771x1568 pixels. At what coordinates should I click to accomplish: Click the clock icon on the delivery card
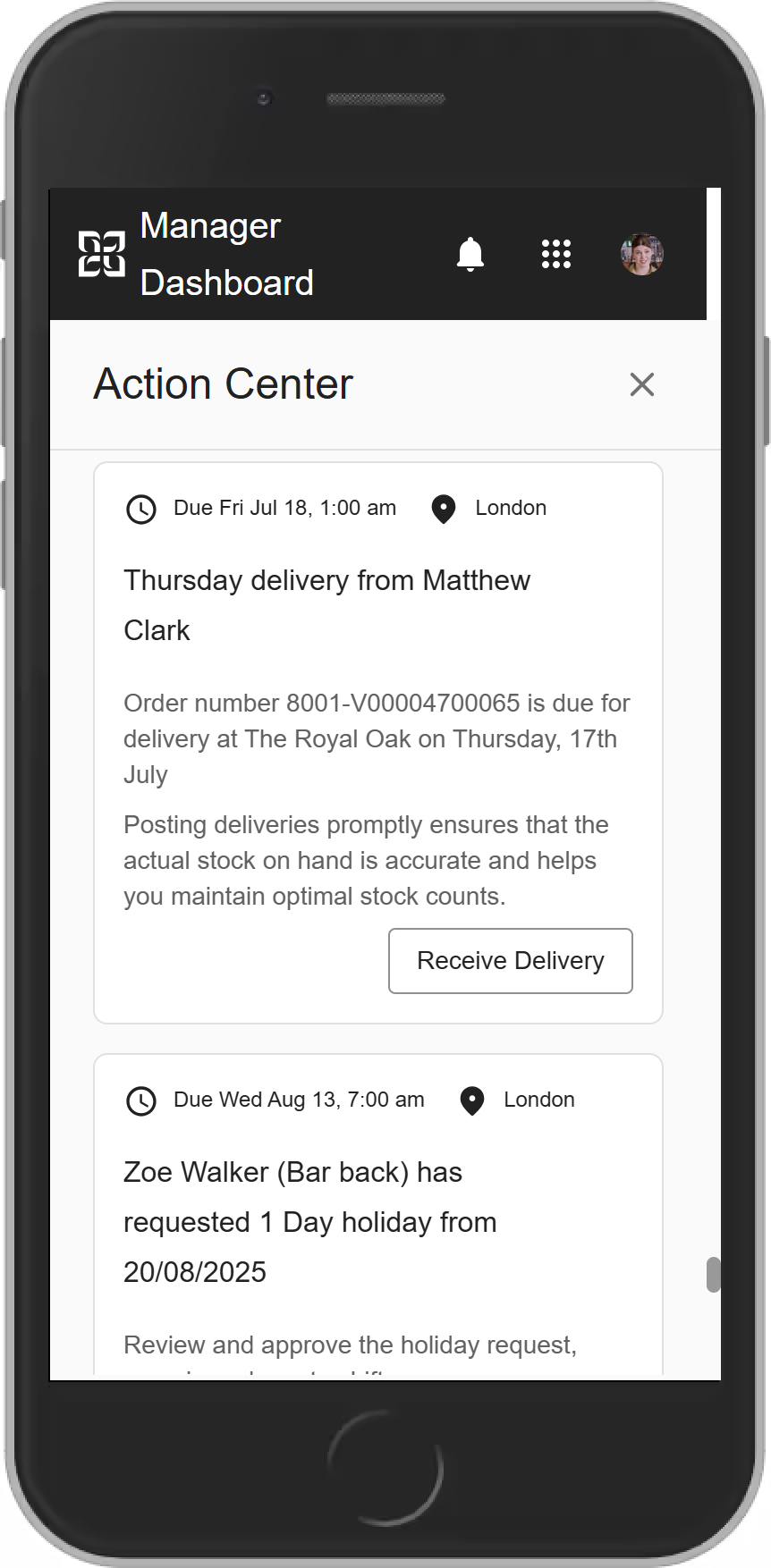tap(140, 510)
